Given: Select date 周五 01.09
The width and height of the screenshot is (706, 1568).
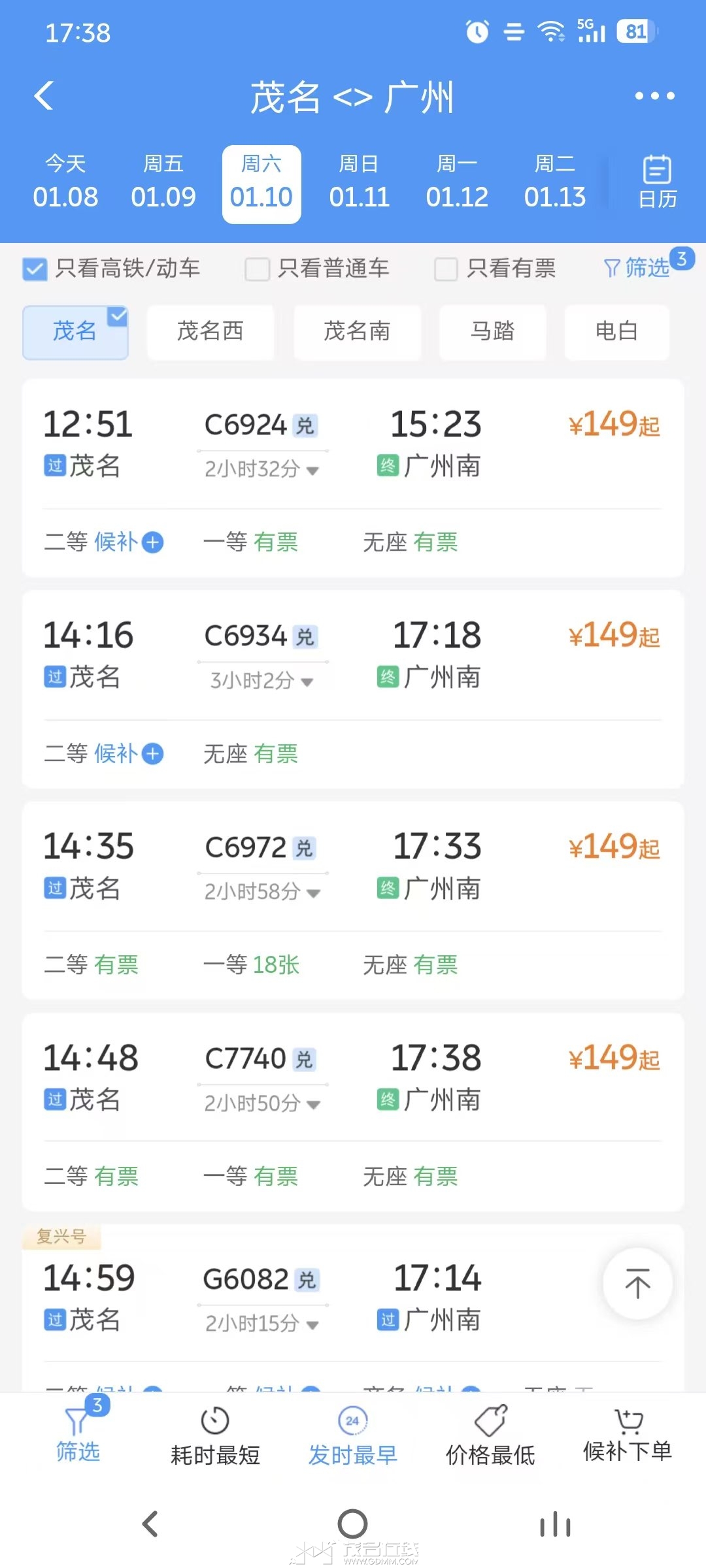Looking at the screenshot, I should point(163,183).
